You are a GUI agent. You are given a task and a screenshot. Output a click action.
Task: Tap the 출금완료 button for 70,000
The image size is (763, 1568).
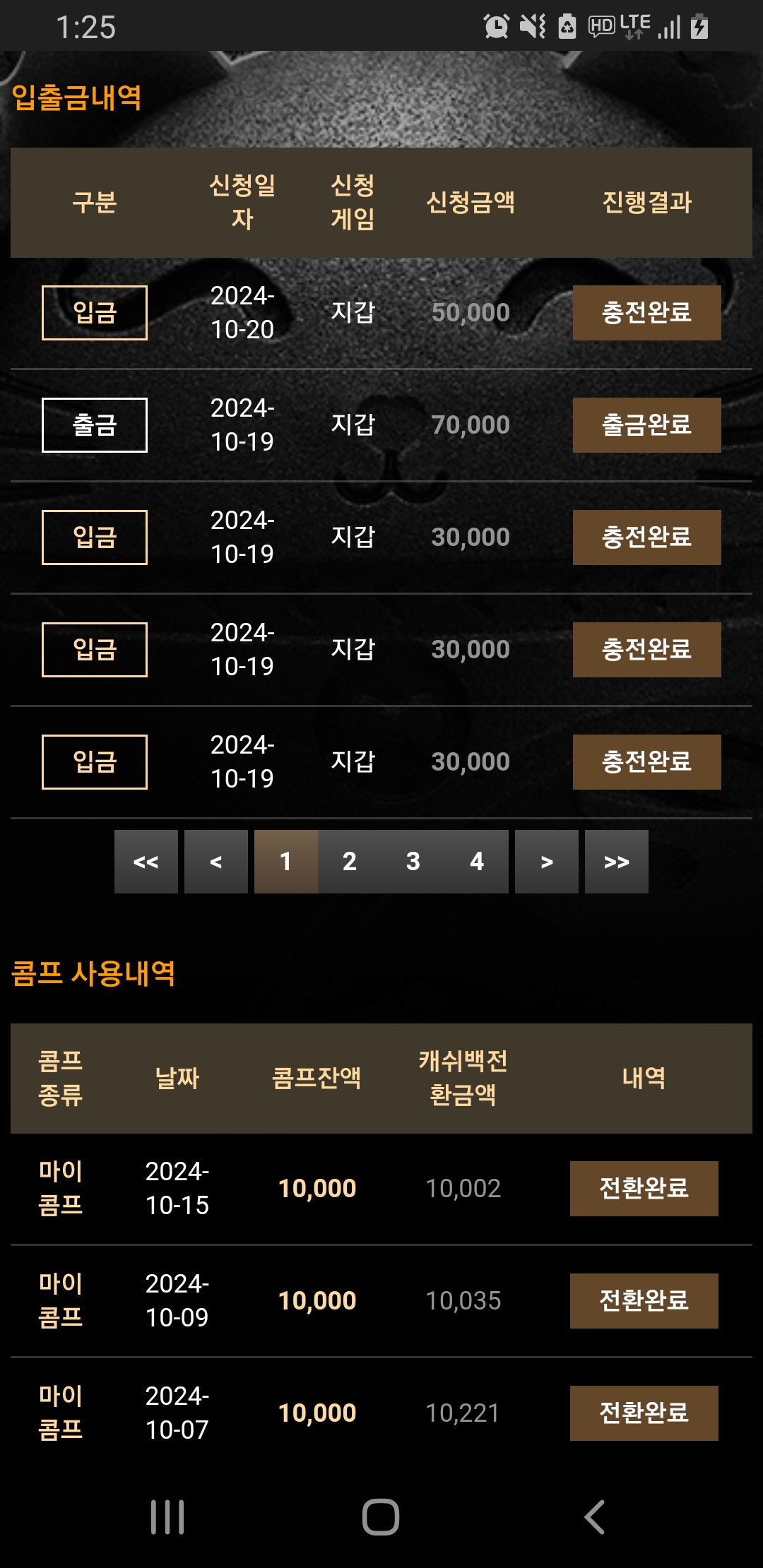[647, 425]
